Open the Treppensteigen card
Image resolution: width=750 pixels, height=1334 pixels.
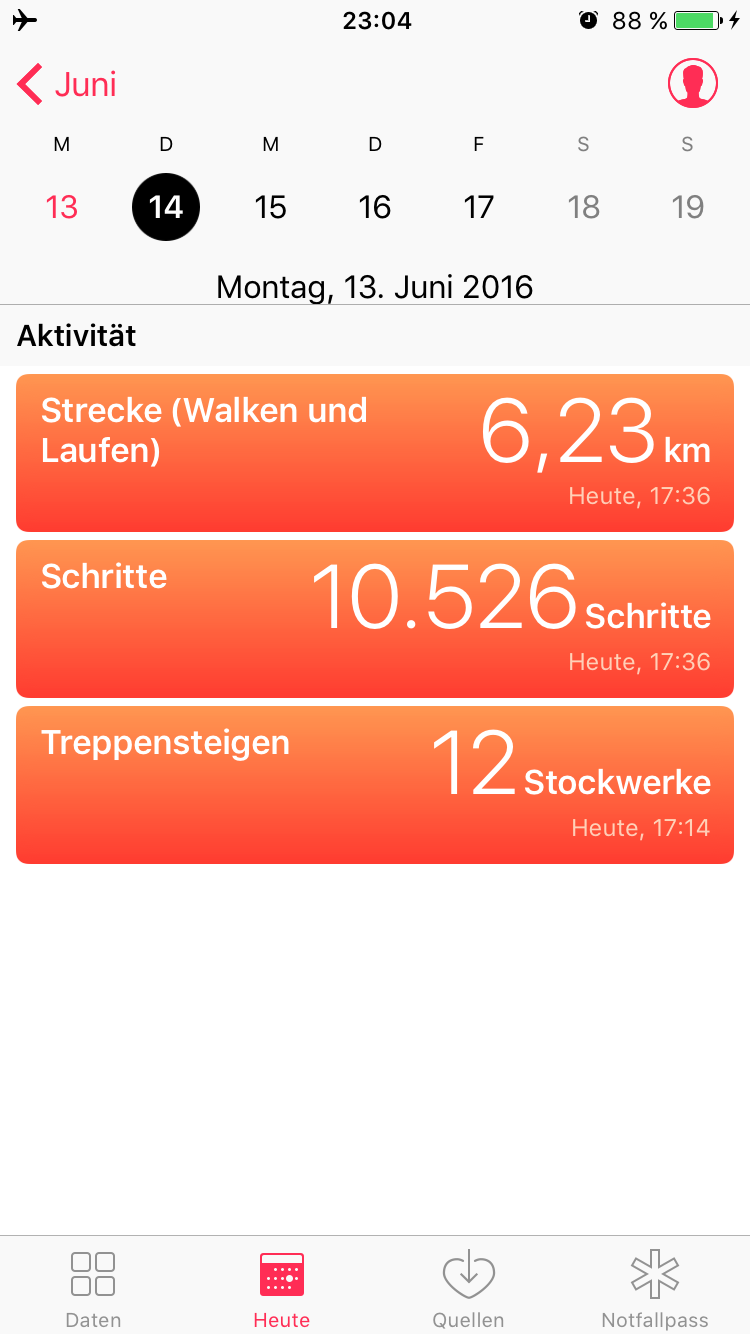tap(375, 785)
